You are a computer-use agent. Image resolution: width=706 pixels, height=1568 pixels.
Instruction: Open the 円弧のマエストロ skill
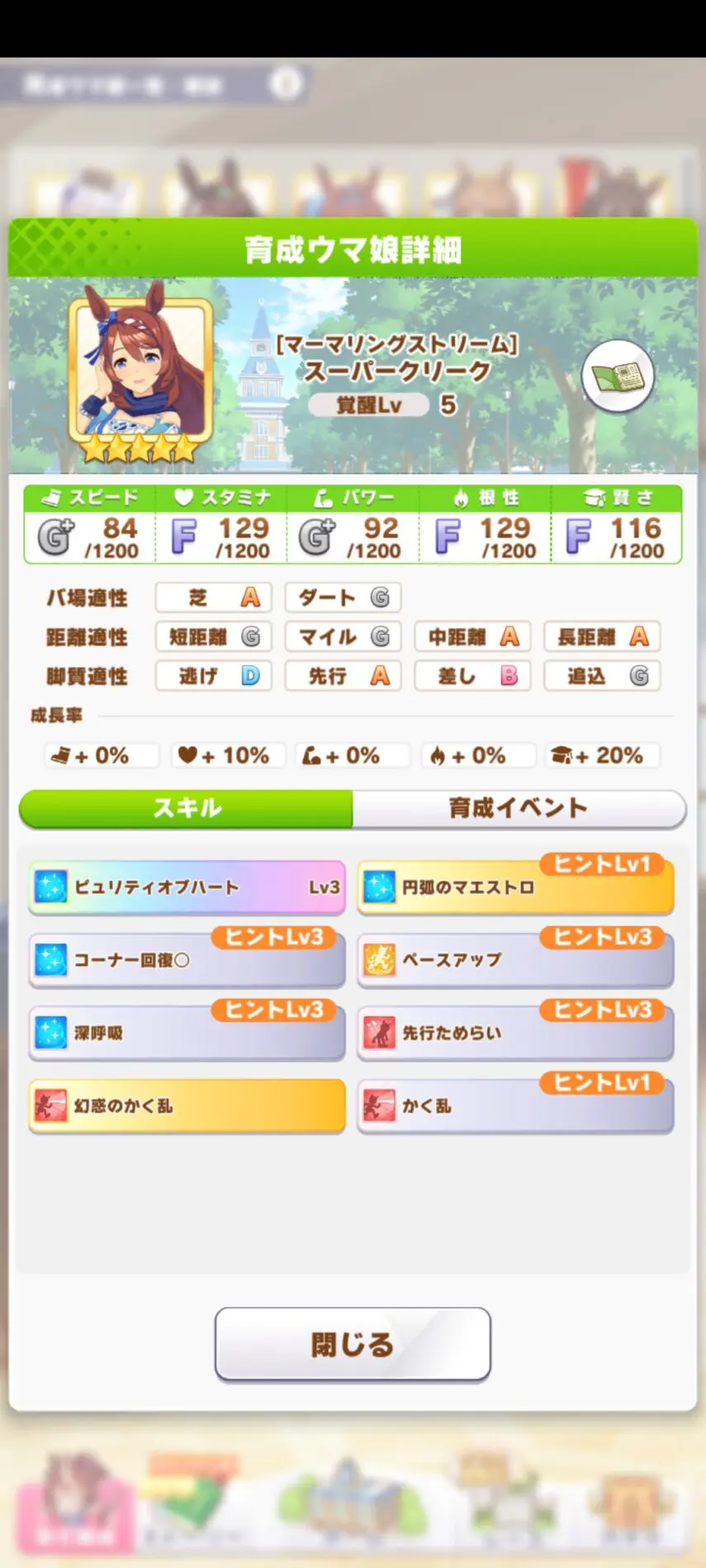coord(515,888)
